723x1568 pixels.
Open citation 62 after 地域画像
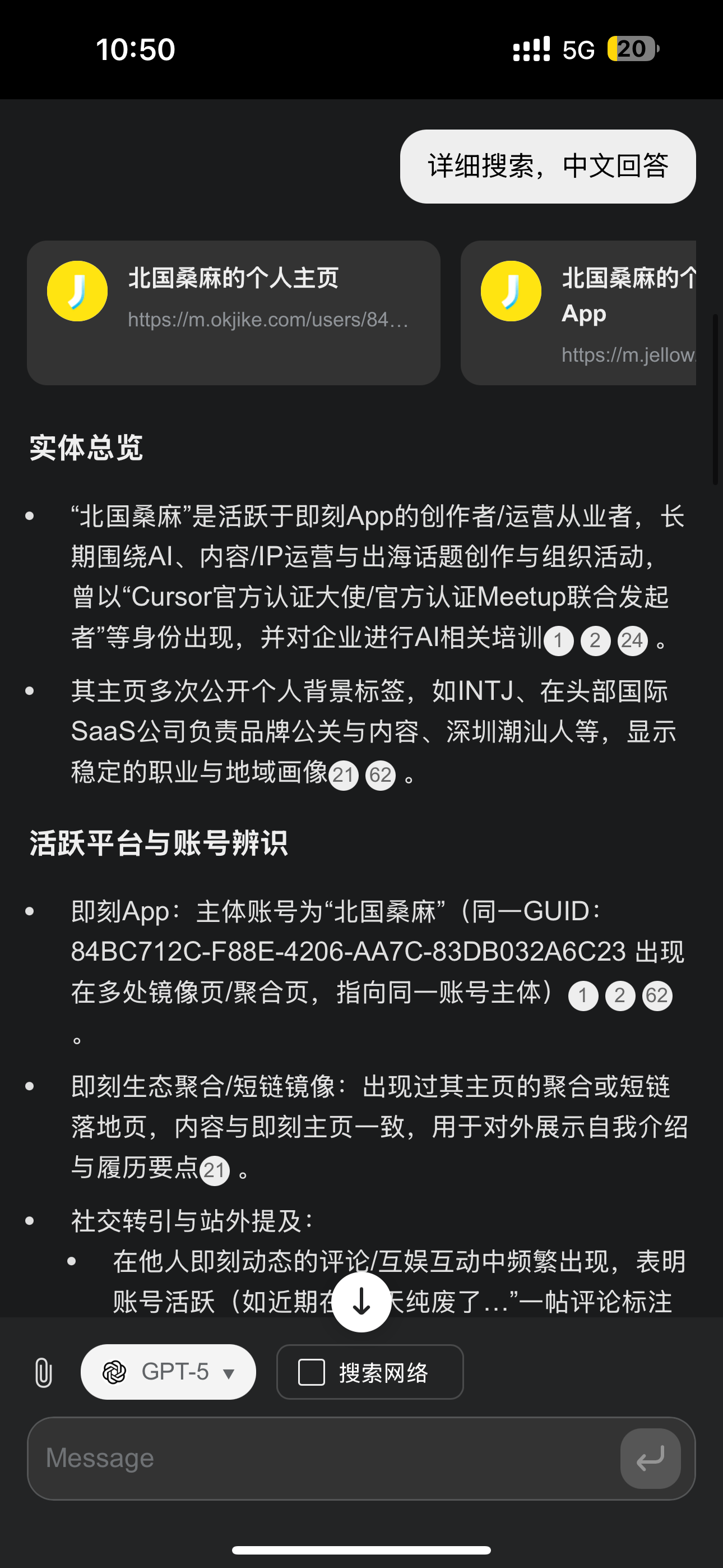(x=381, y=776)
